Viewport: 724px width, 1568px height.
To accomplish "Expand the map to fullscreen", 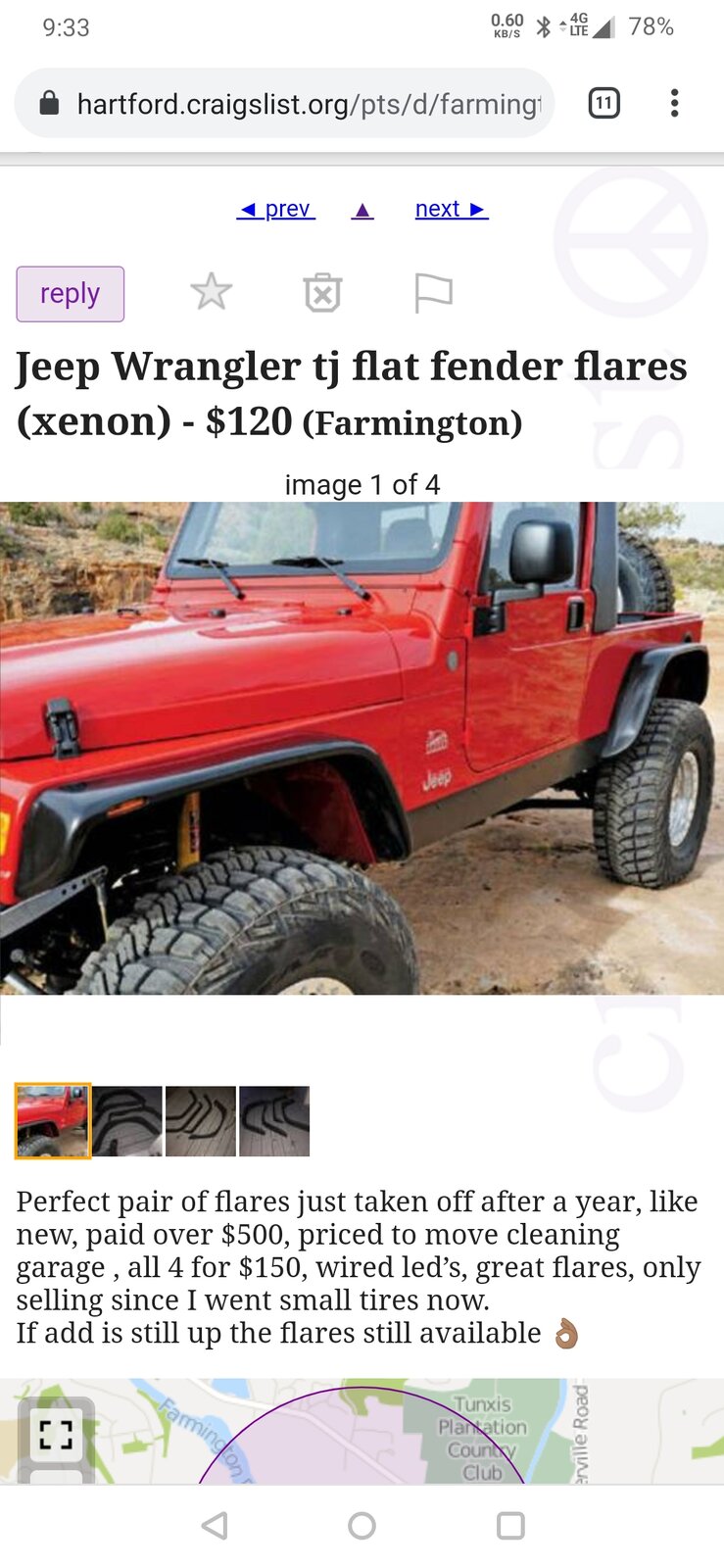I will pyautogui.click(x=57, y=1435).
